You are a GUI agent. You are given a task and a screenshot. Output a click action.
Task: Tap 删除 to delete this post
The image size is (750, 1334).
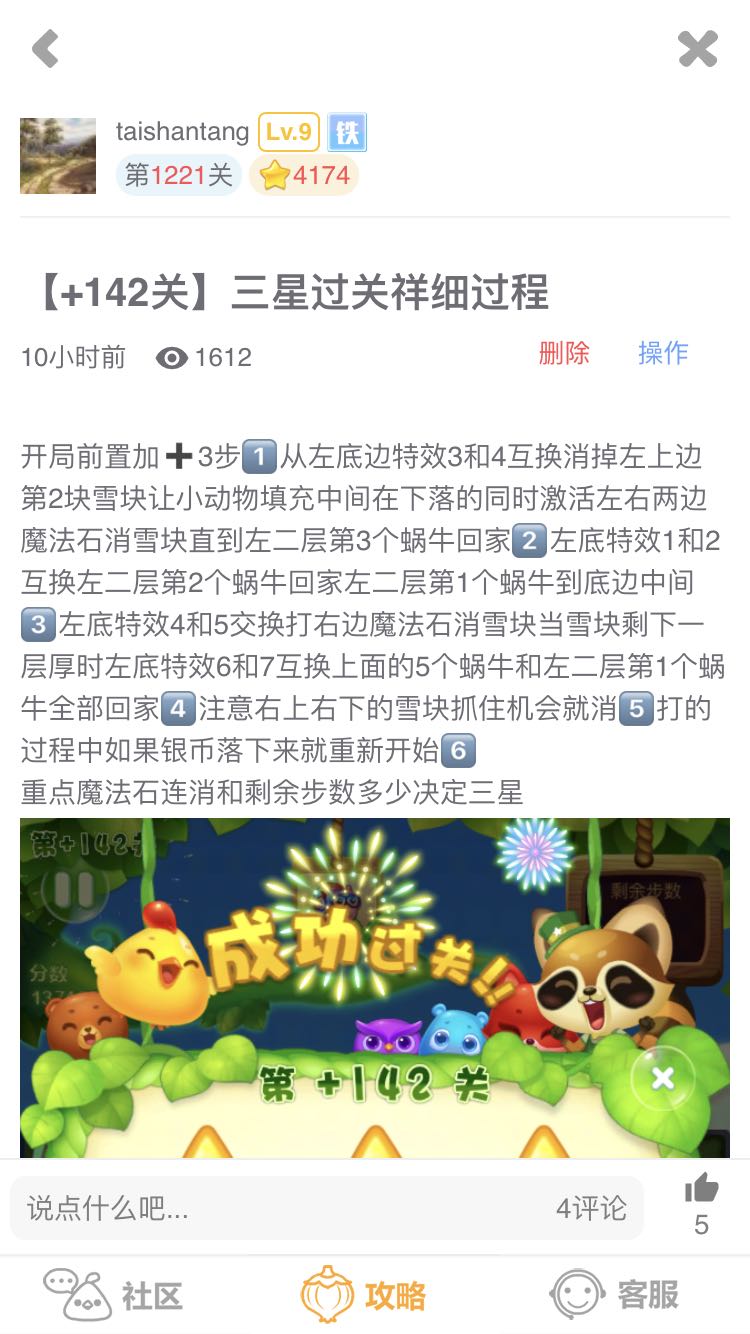point(564,353)
